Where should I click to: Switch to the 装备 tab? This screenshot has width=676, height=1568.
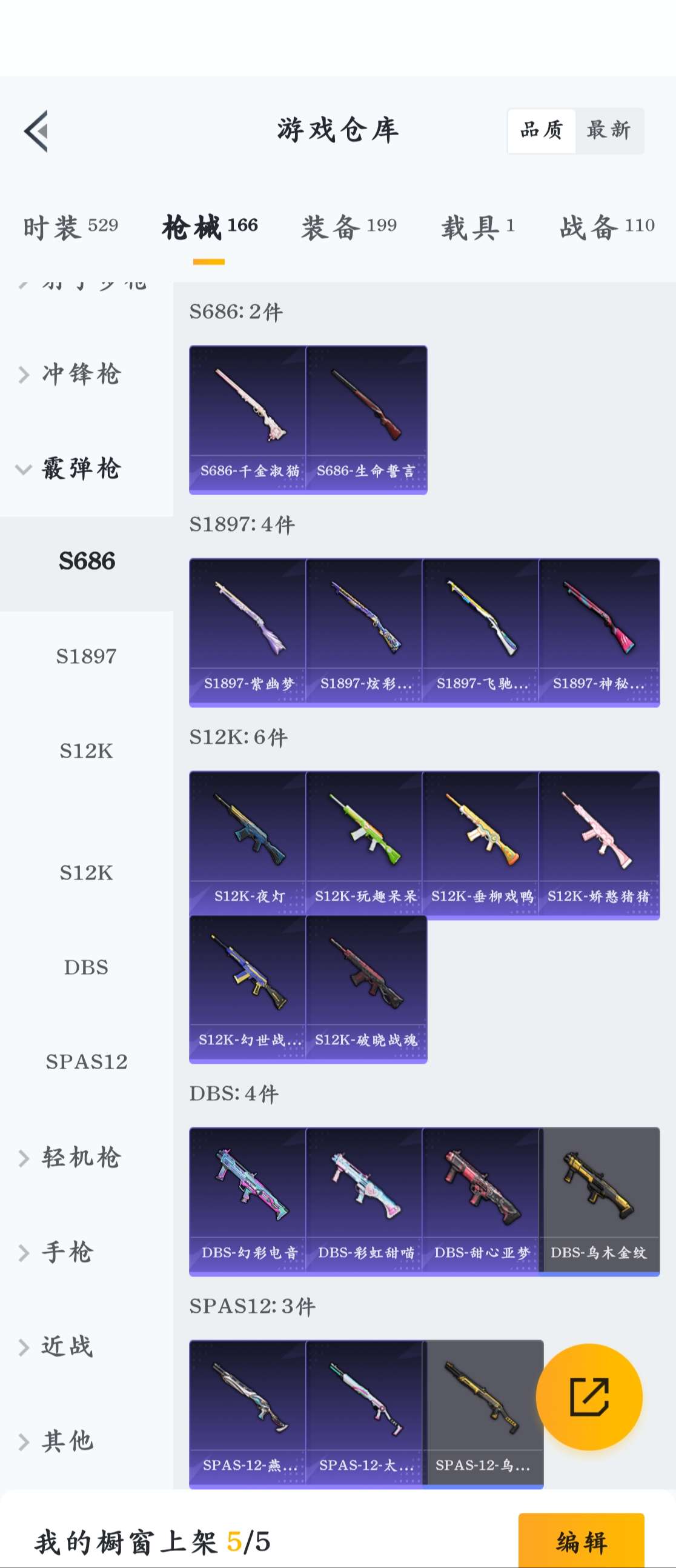point(349,227)
